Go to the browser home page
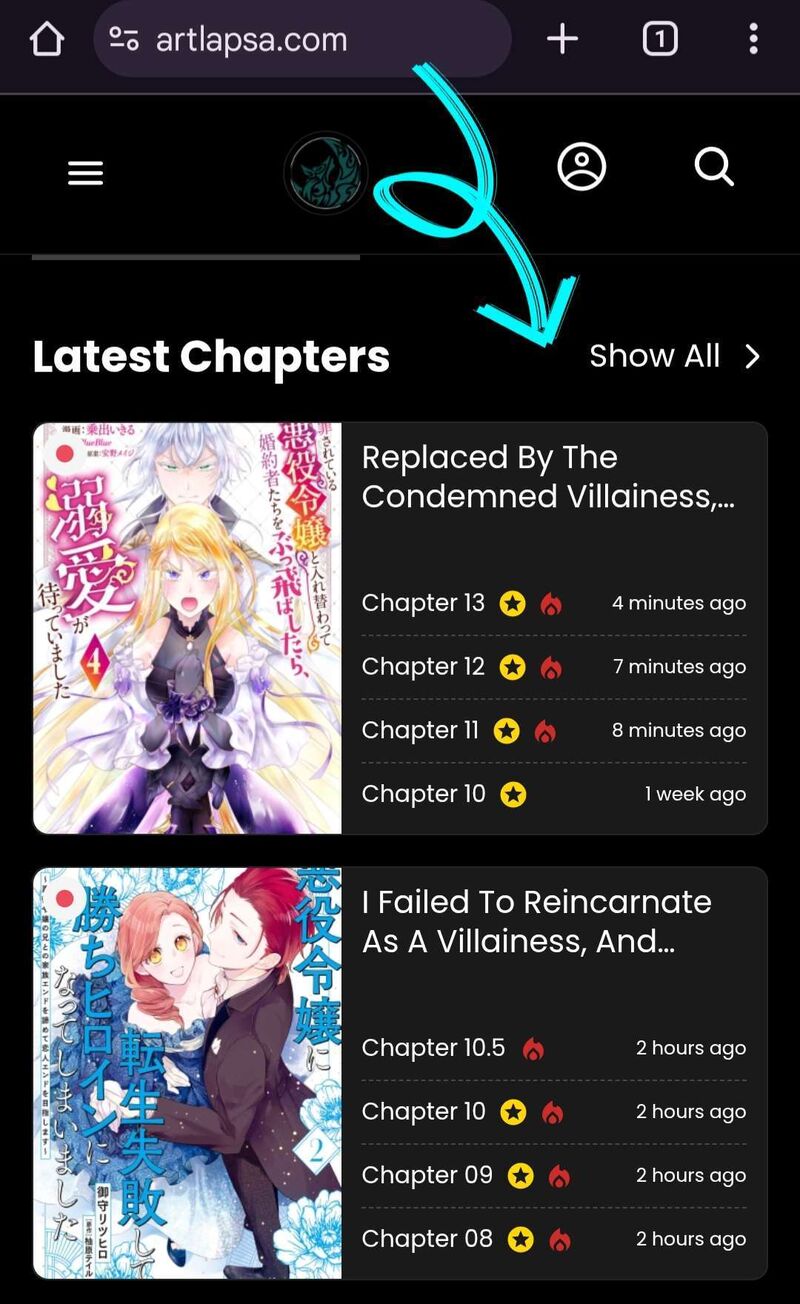800x1304 pixels. tap(47, 40)
